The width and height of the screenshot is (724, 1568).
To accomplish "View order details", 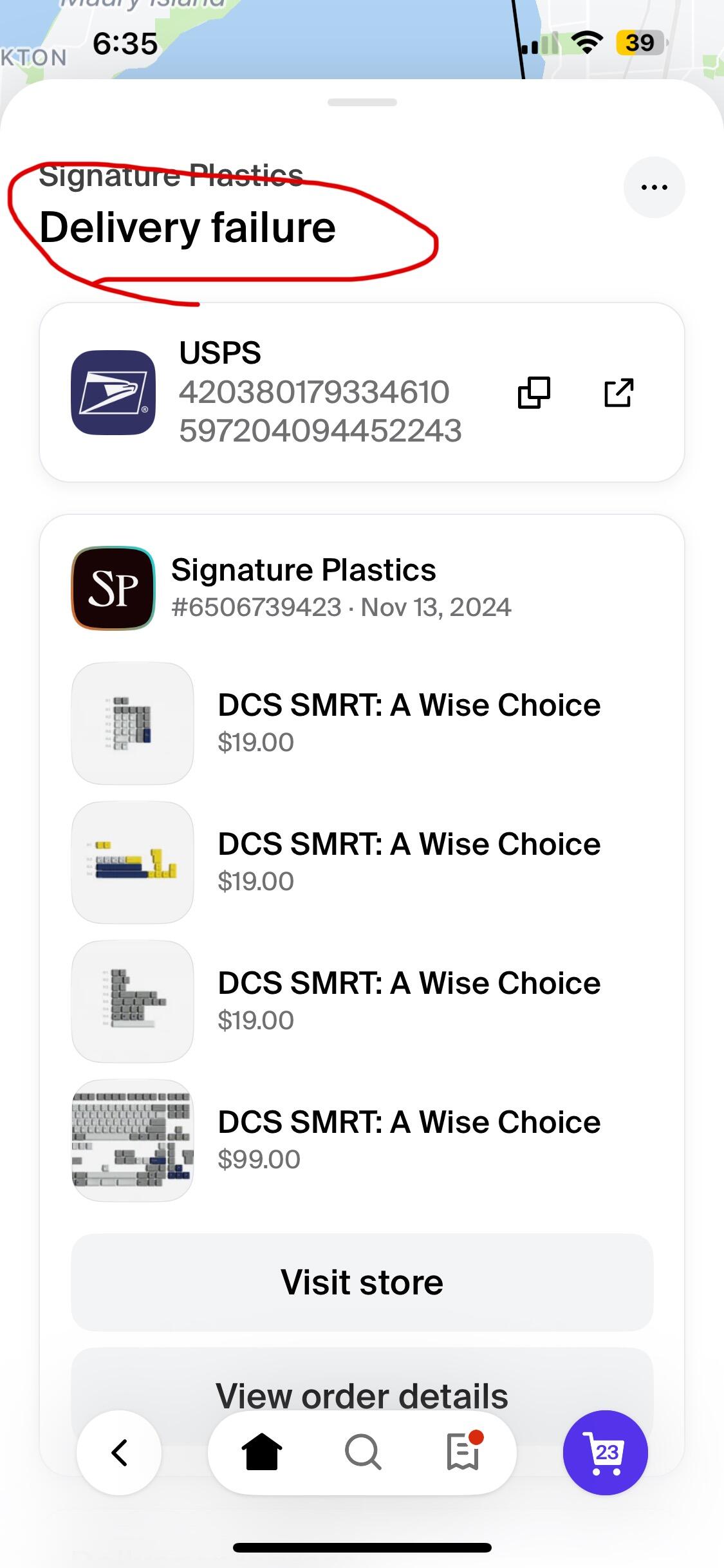I will tap(362, 1395).
